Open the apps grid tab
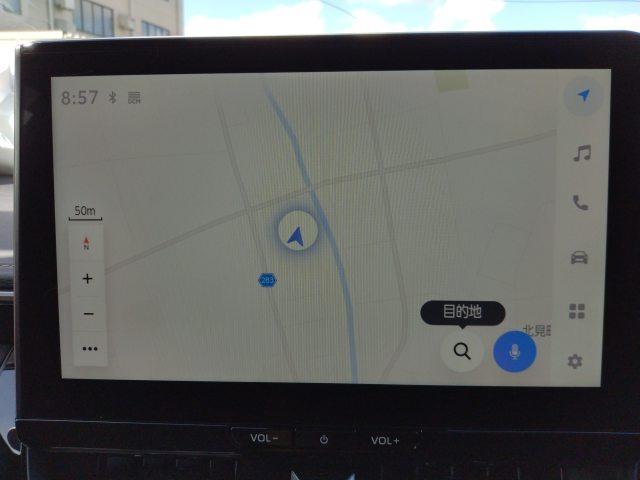Screen dimensions: 640x480 point(577,311)
